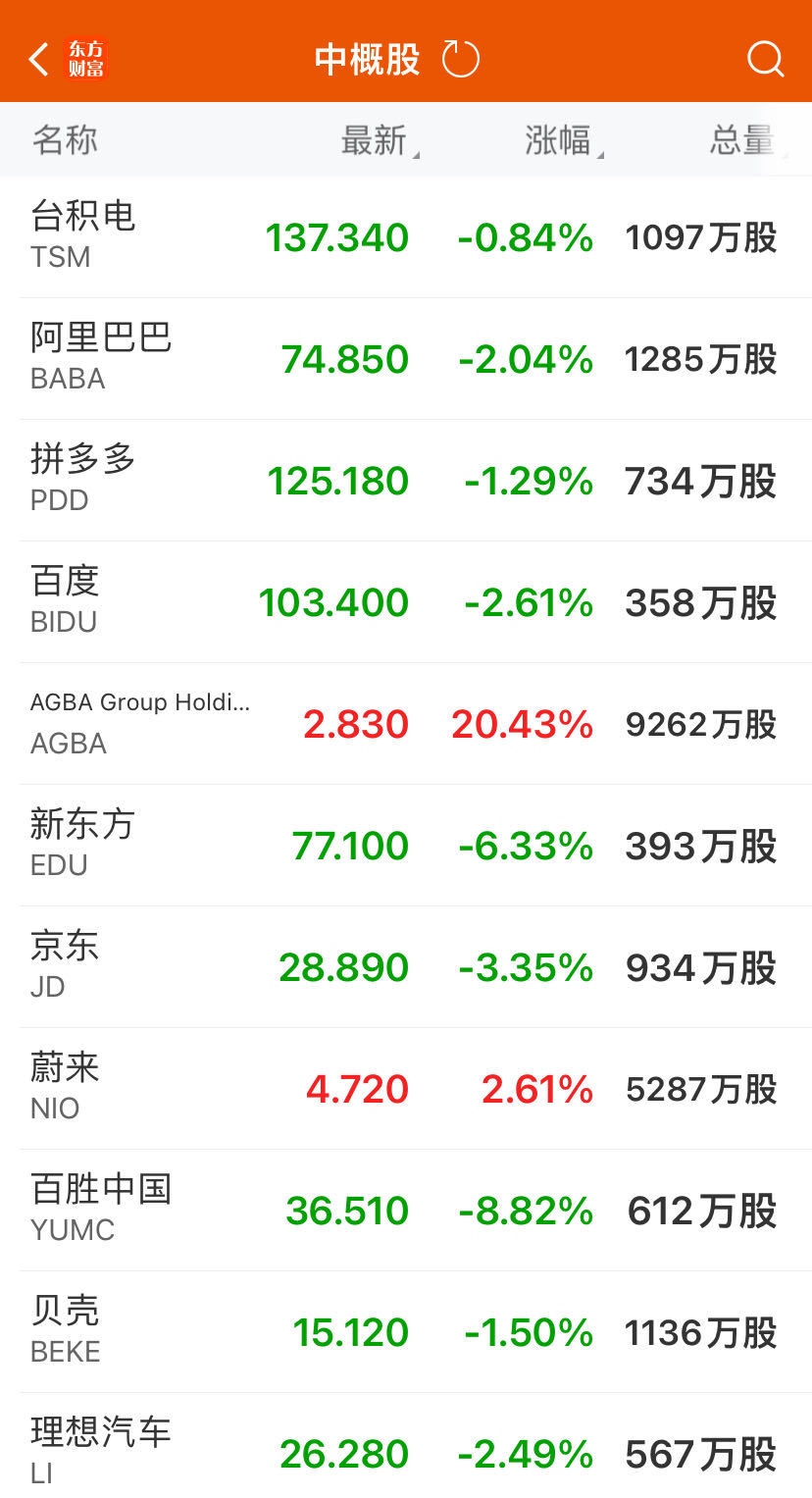This screenshot has height=1498, width=812.
Task: View 新东方 EDU stock details
Action: [406, 846]
